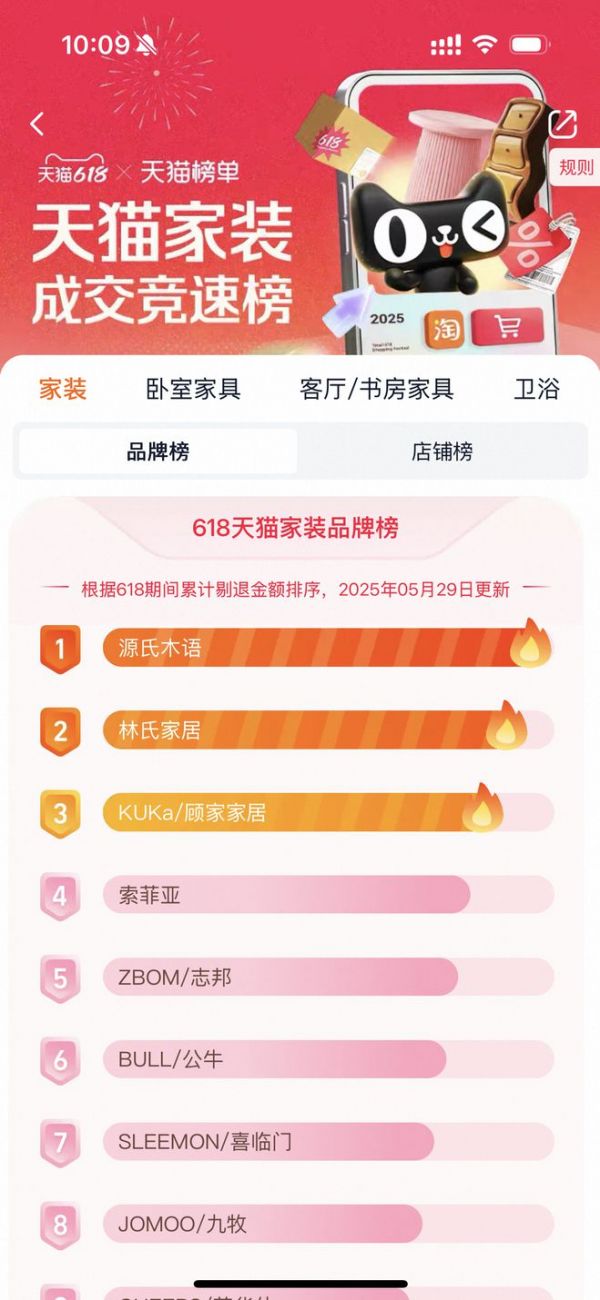Select the 品牌榜 segment
Screen dimensions: 600x1300
pos(158,452)
